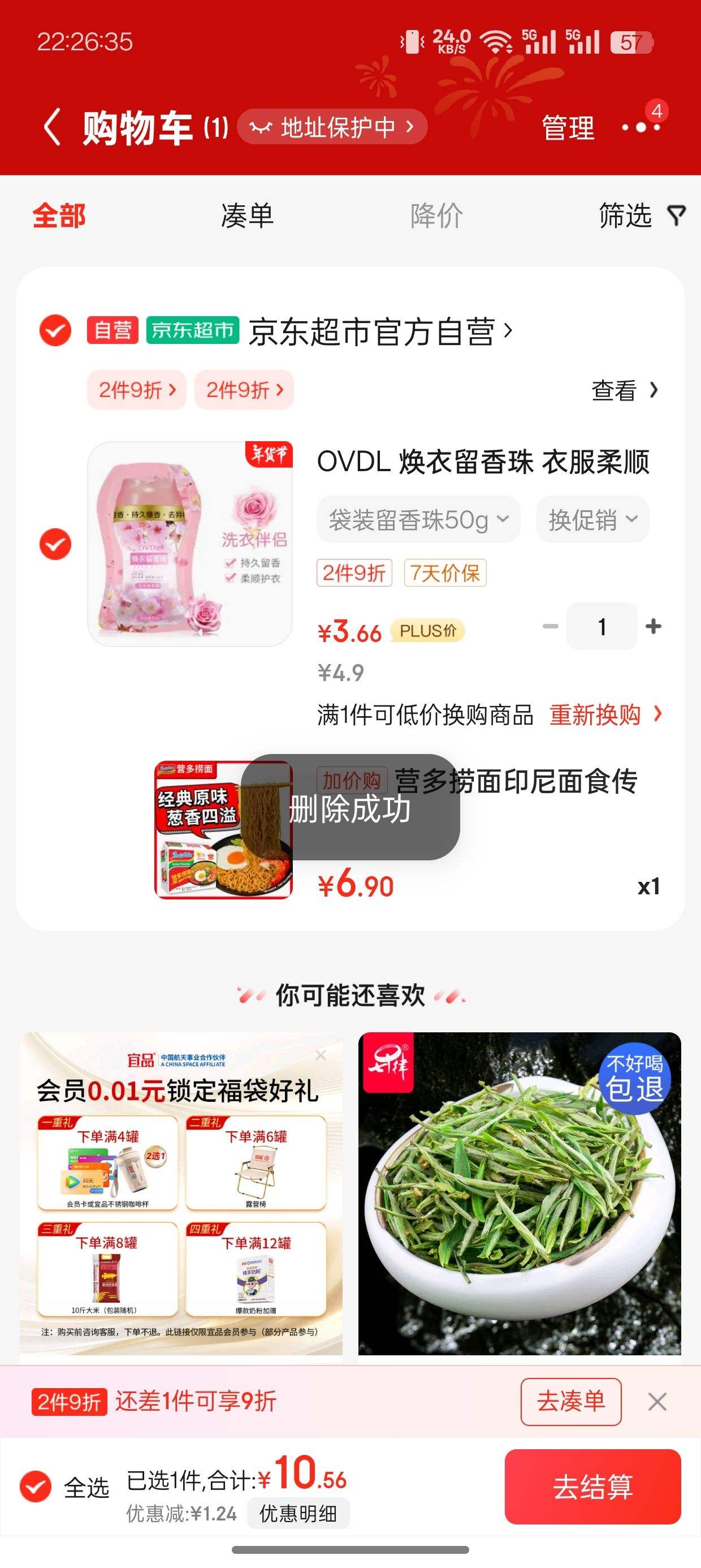Click the 7天价保 price protection tag
This screenshot has height=1568, width=701.
pos(444,574)
